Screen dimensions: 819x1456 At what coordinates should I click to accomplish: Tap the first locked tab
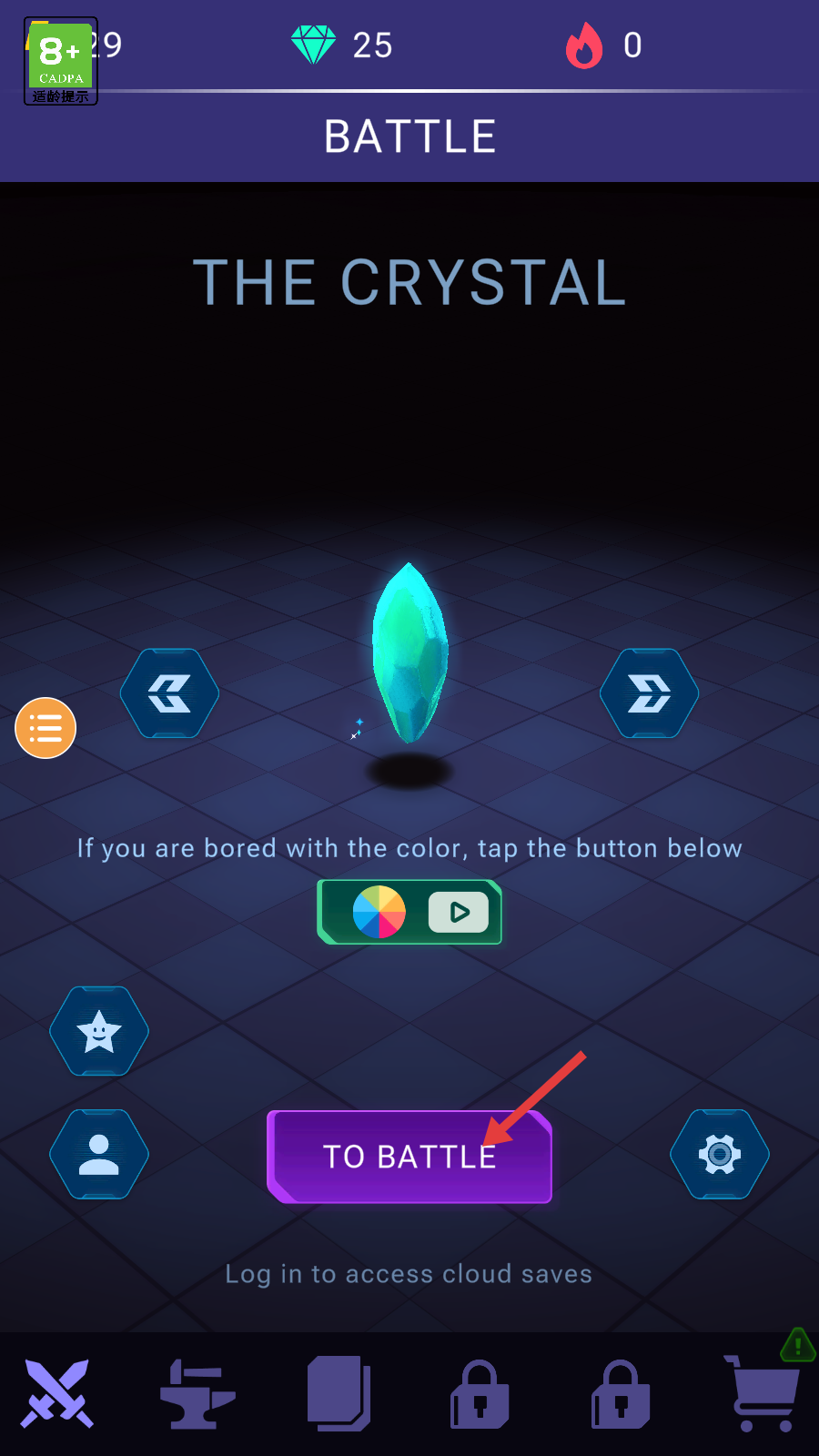point(480,1394)
